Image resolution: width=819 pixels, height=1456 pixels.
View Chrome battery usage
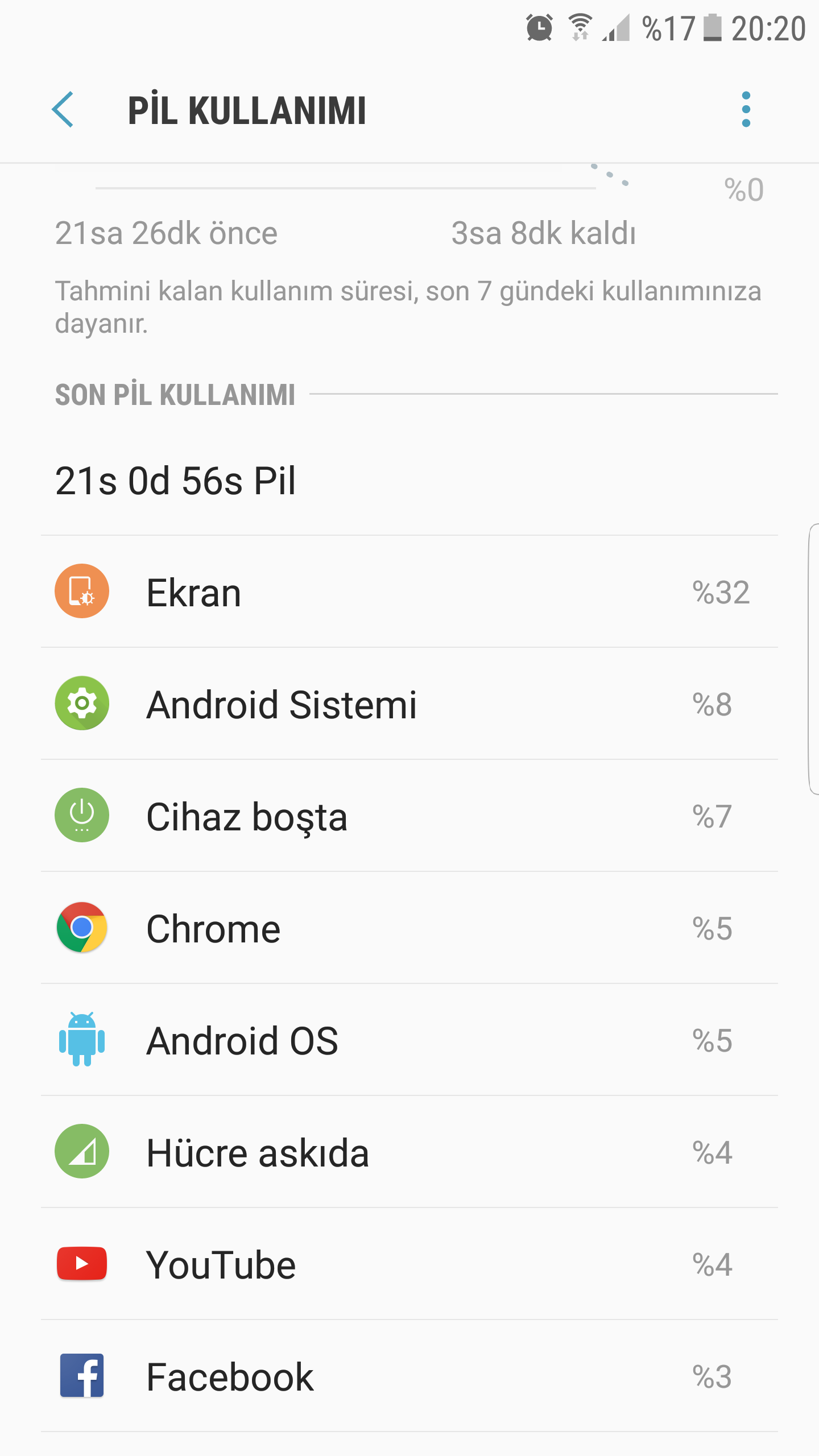pos(409,928)
